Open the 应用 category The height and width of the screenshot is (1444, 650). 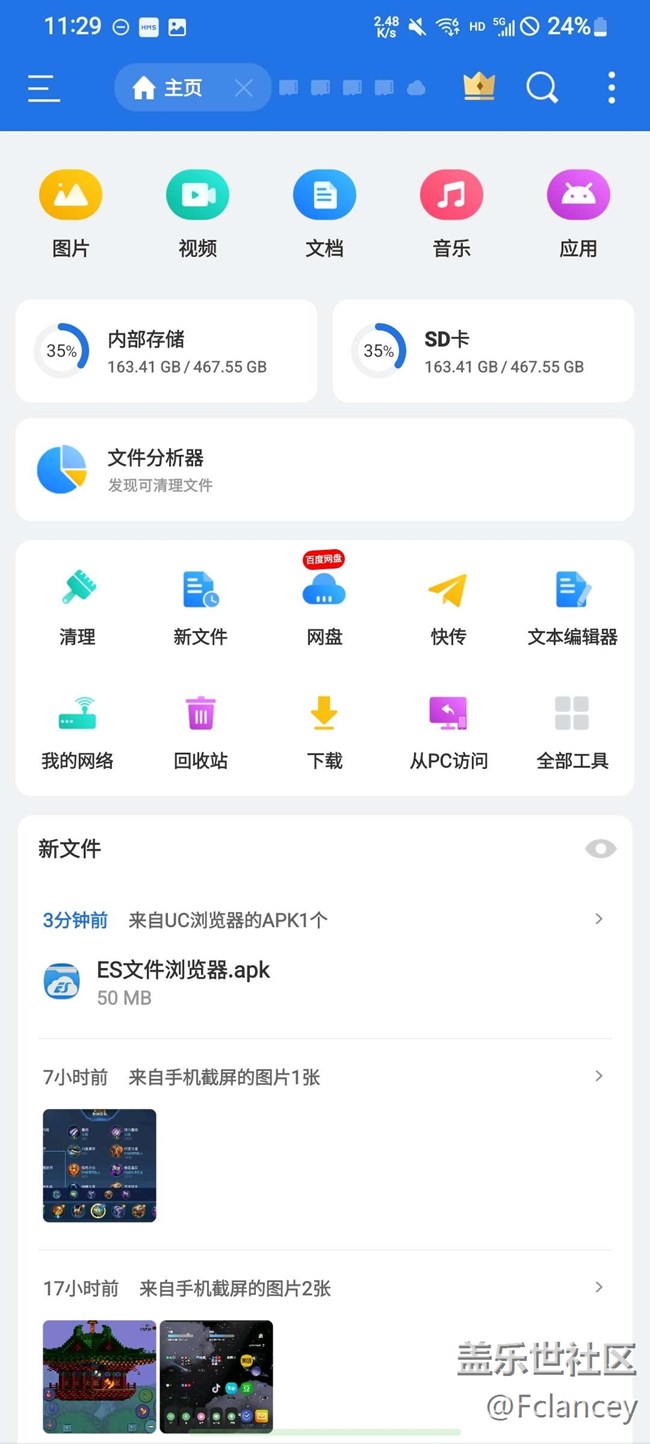(x=578, y=212)
